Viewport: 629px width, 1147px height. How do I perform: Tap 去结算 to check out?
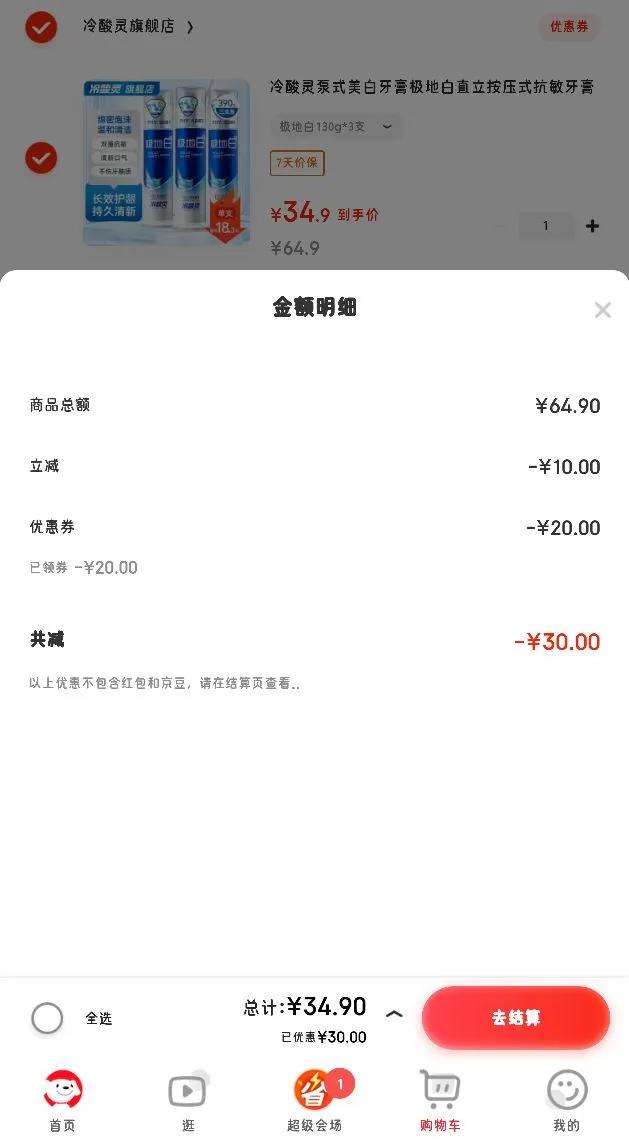(x=515, y=1018)
